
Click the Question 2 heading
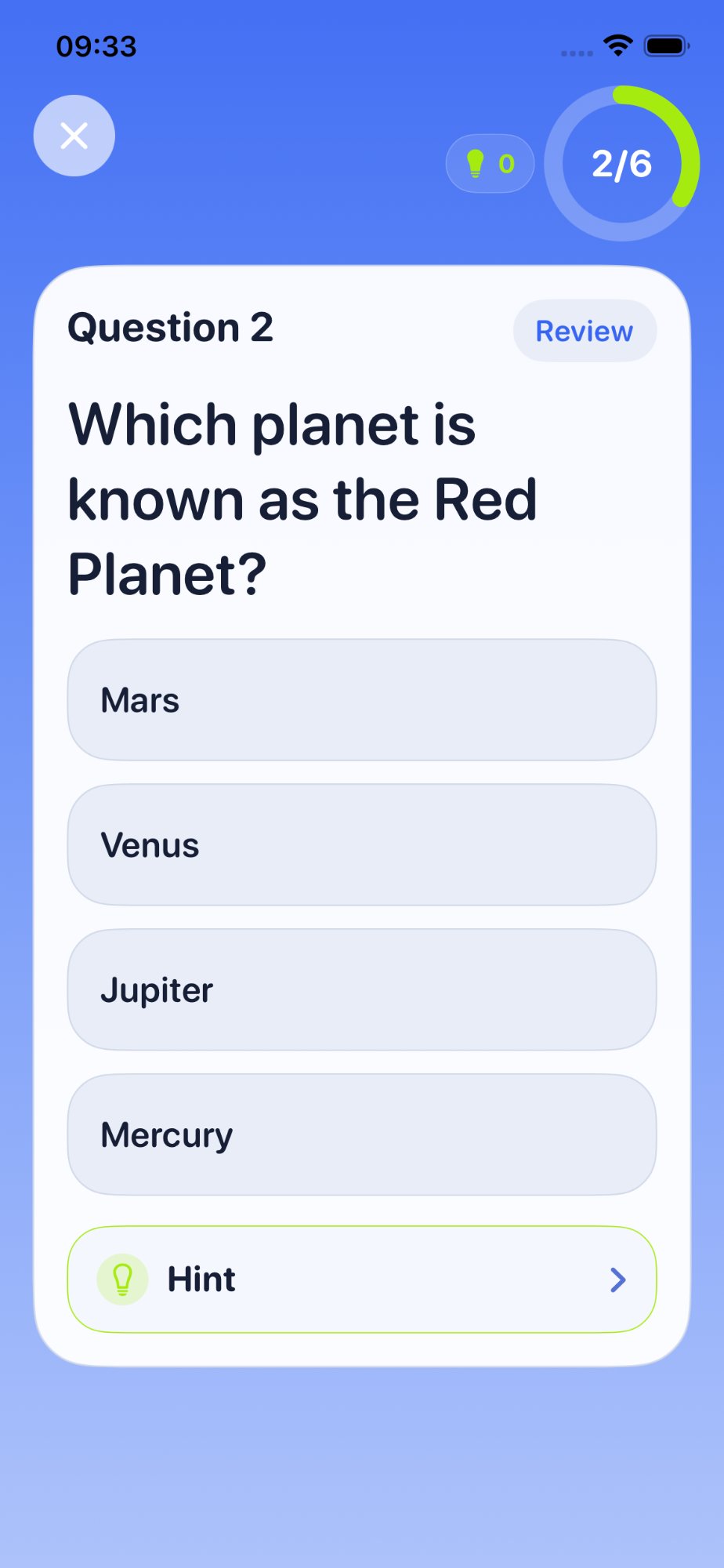point(171,328)
